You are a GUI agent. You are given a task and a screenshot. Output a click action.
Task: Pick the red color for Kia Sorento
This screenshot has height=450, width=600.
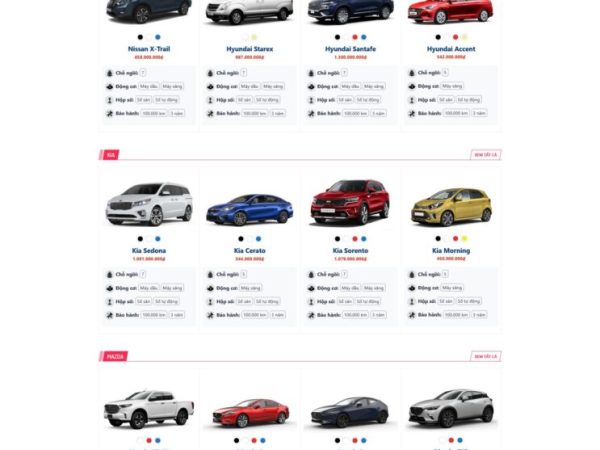[x=354, y=239]
